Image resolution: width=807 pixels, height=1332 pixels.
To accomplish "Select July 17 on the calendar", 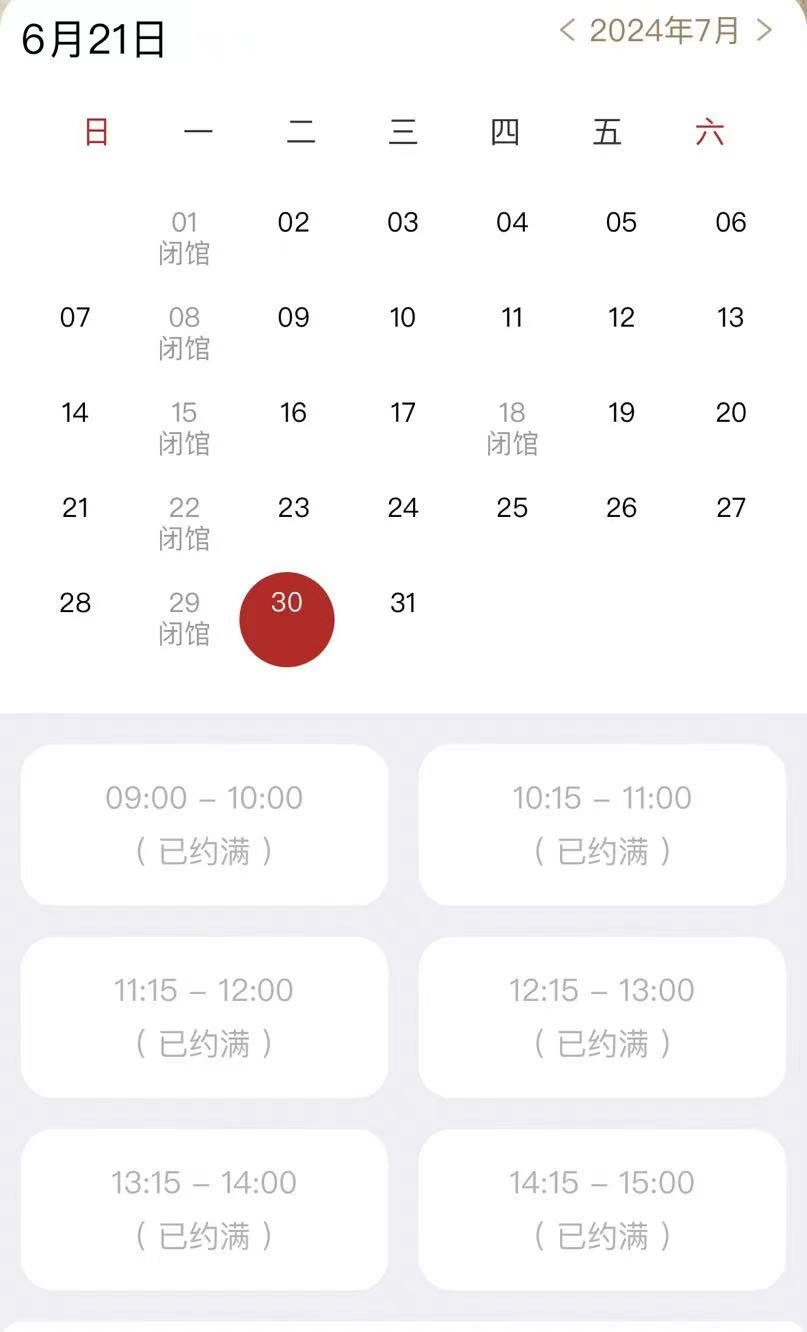I will (x=402, y=412).
